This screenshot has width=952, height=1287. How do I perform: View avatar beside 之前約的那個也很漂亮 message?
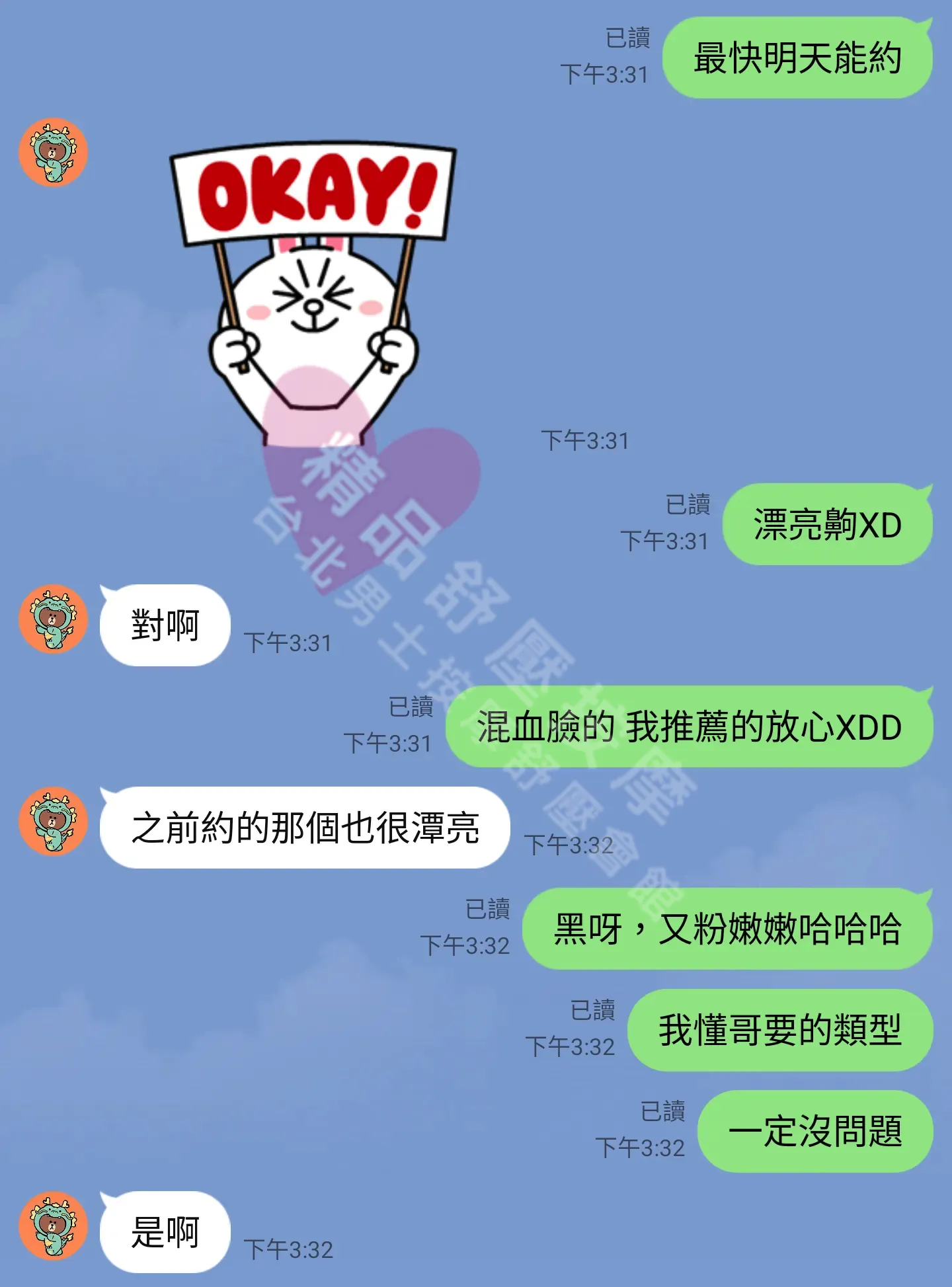53,821
